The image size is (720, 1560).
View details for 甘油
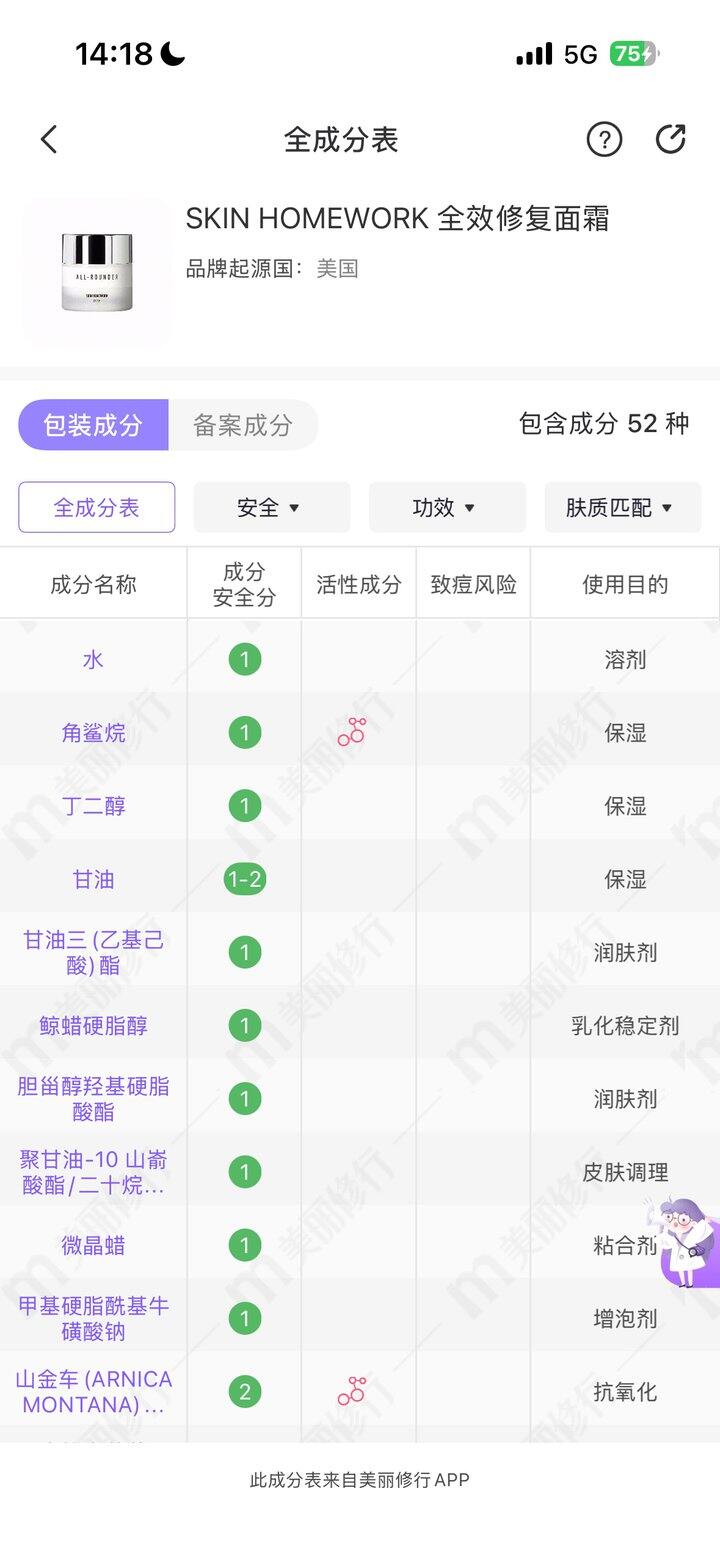tap(93, 879)
